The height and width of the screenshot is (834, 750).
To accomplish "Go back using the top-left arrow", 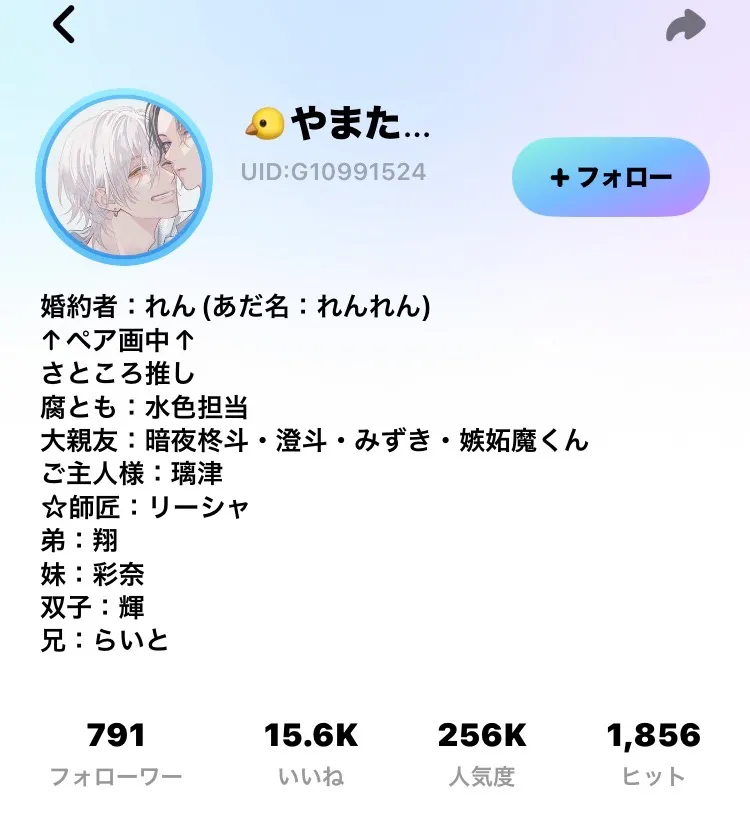I will [x=64, y=25].
